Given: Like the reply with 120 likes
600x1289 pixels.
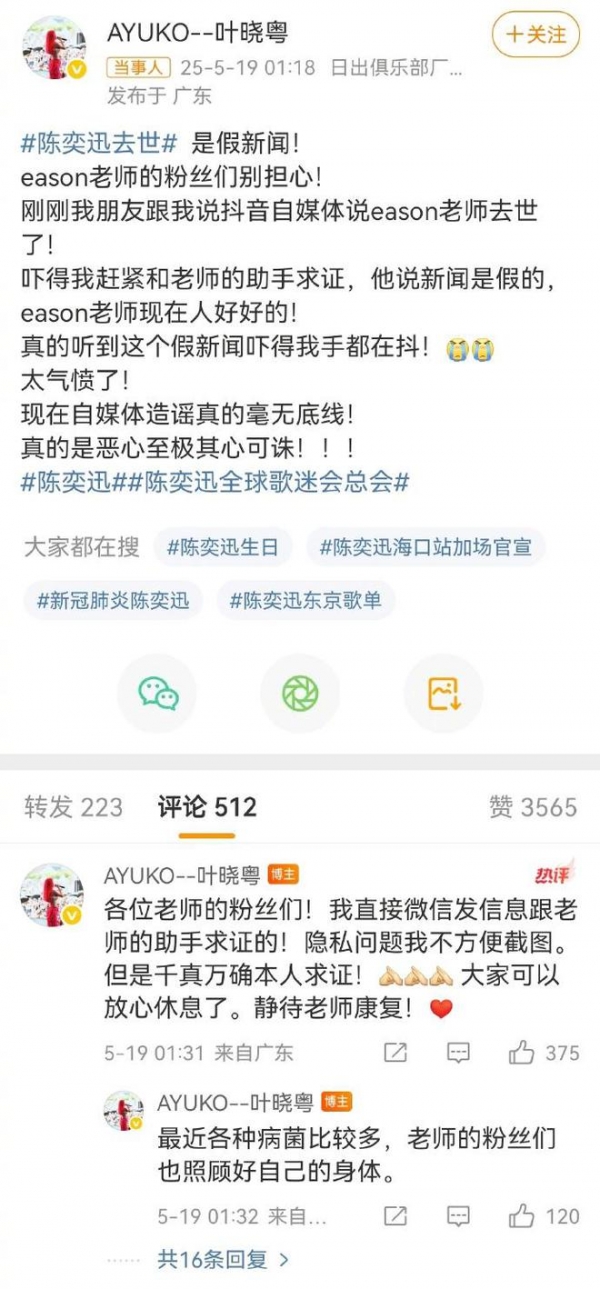Looking at the screenshot, I should point(542,1216).
